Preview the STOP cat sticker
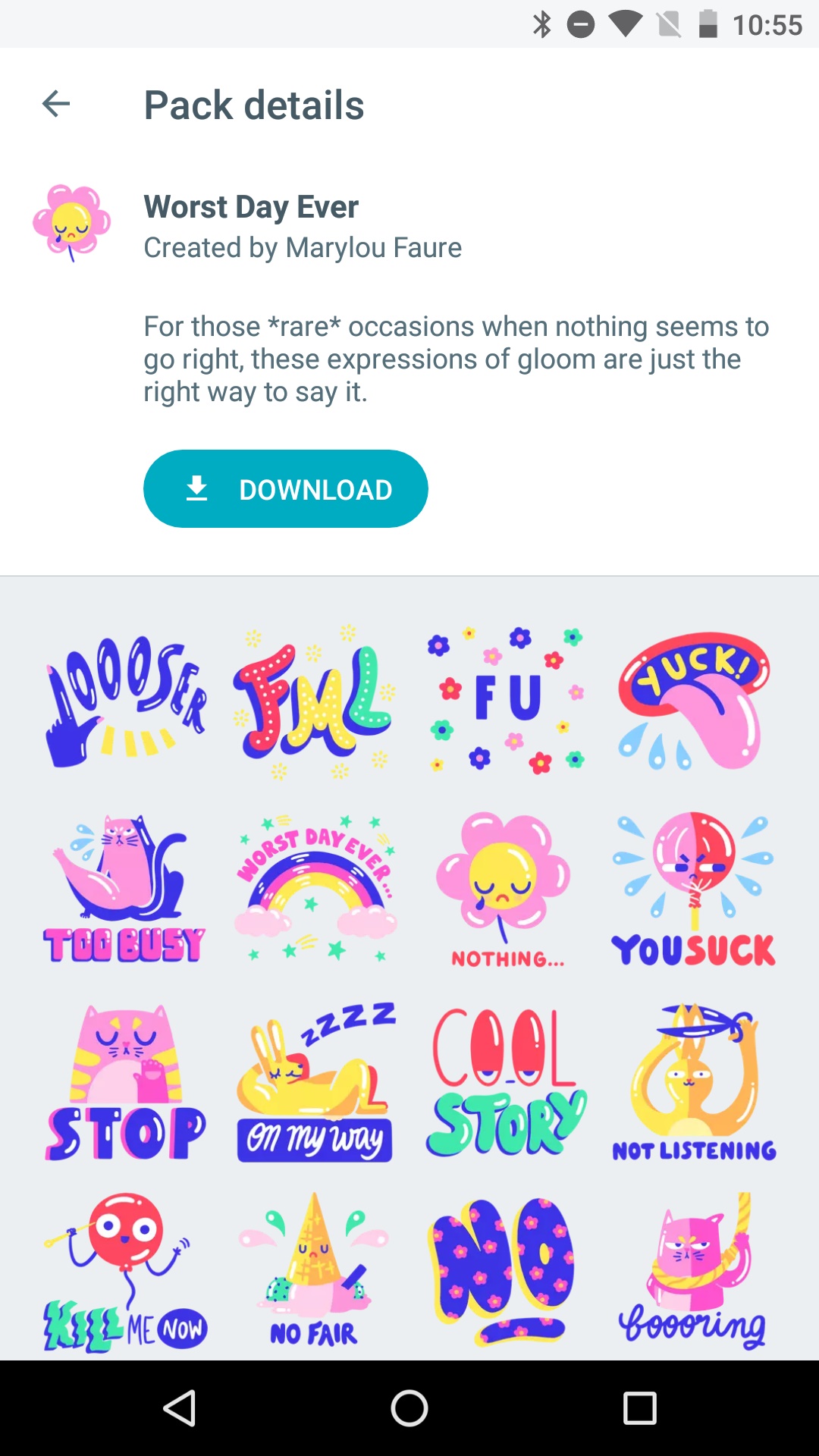 (x=125, y=1081)
